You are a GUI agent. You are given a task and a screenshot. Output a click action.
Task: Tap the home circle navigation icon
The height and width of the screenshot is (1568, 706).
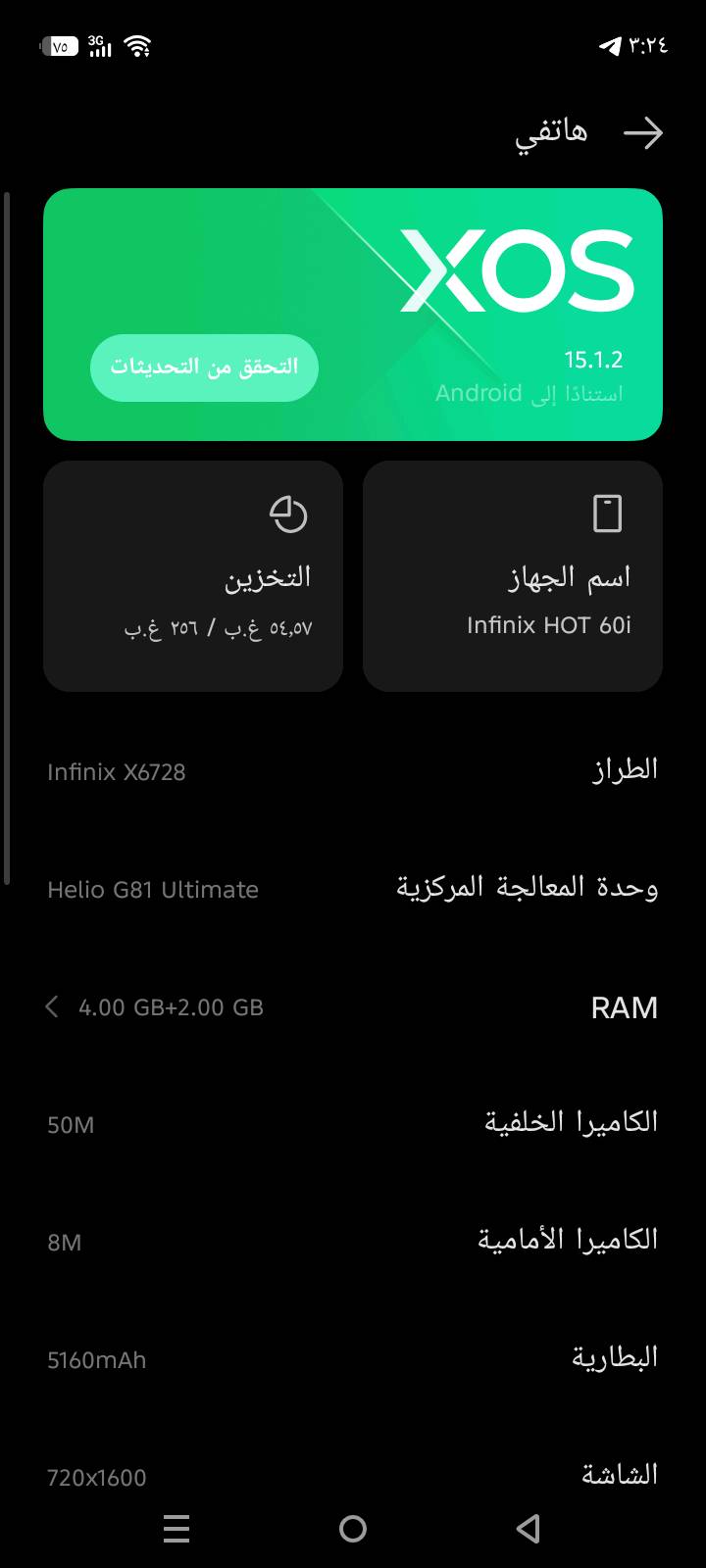[353, 1529]
